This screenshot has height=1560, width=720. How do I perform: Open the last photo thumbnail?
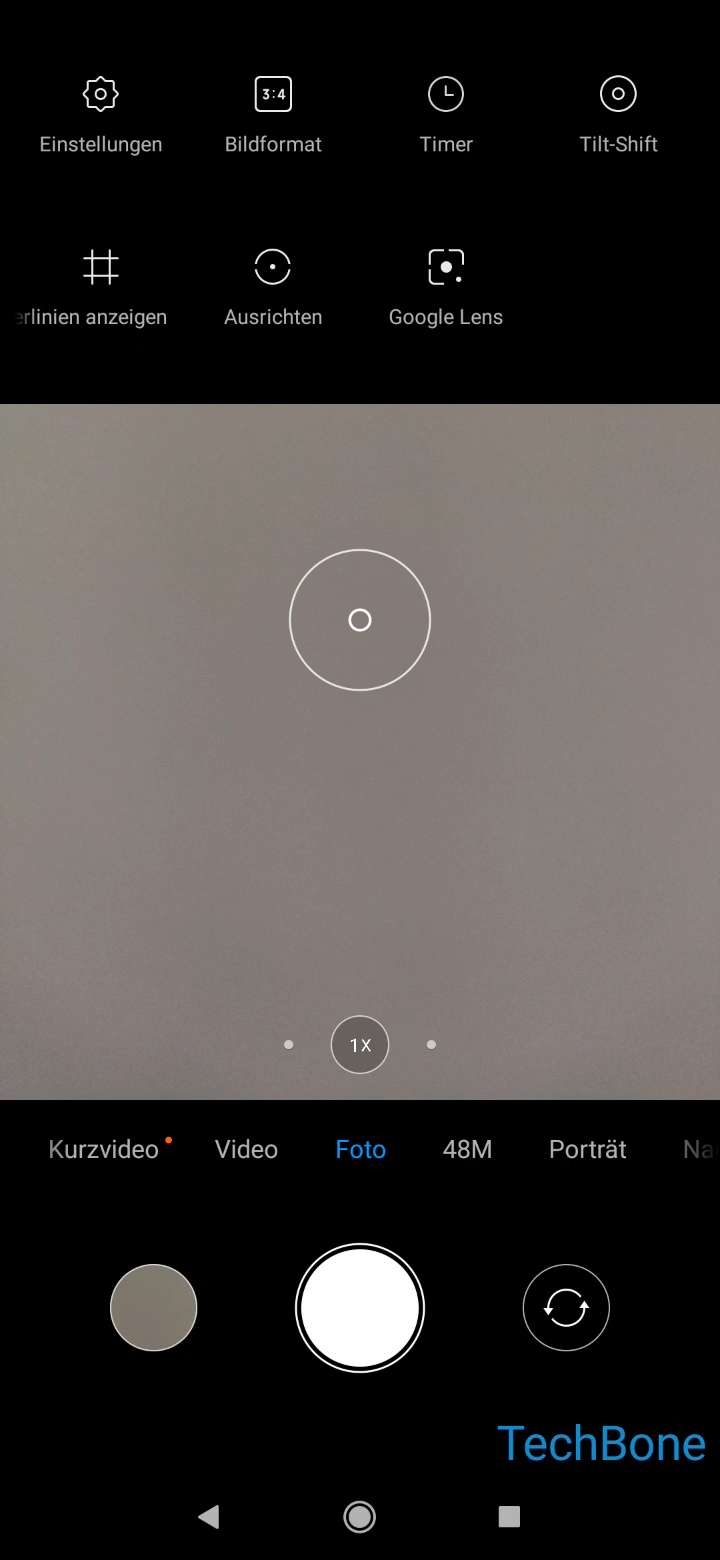pyautogui.click(x=154, y=1308)
